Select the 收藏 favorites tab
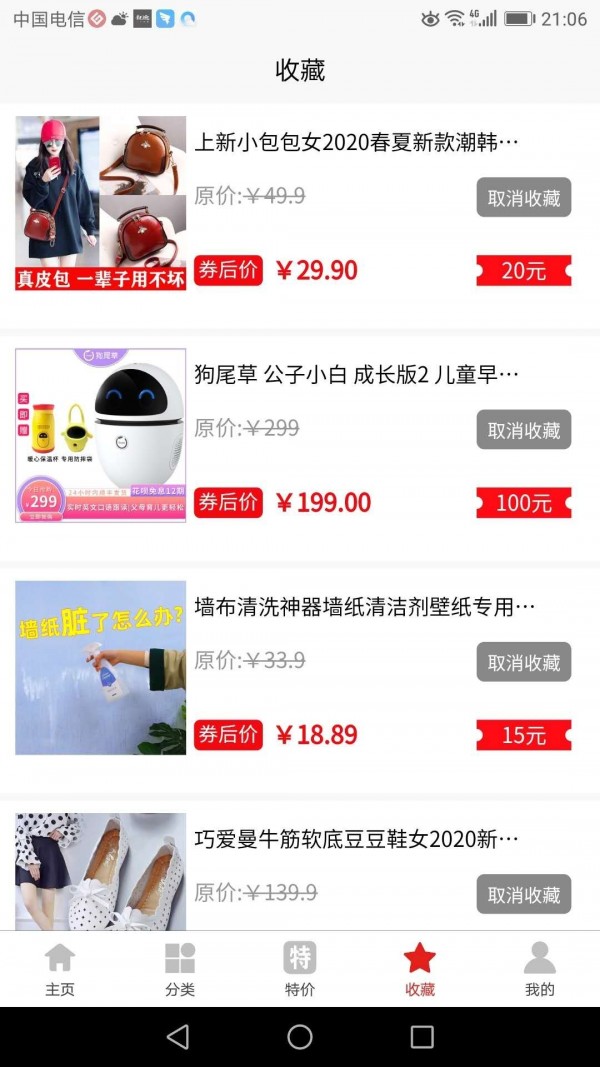This screenshot has height=1067, width=600. coord(420,969)
